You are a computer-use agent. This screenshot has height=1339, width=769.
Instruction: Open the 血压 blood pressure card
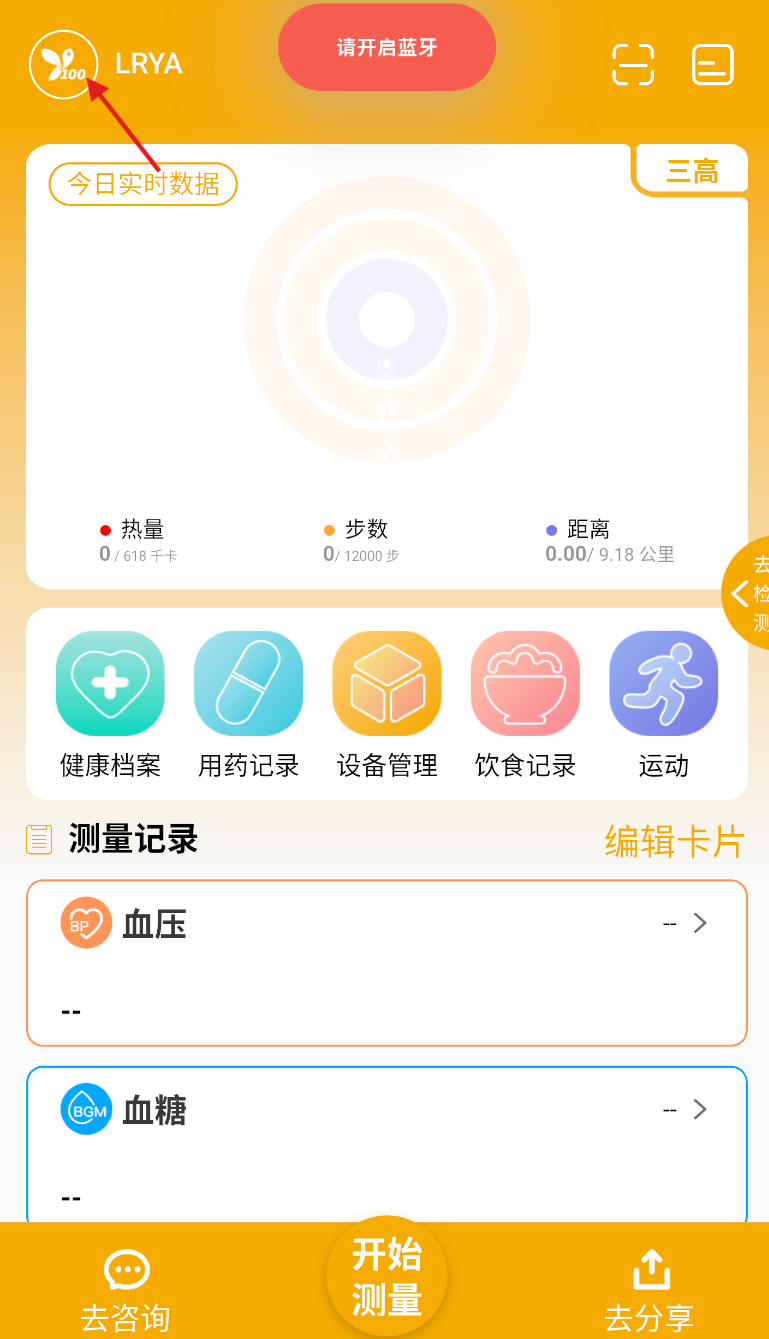[x=387, y=962]
